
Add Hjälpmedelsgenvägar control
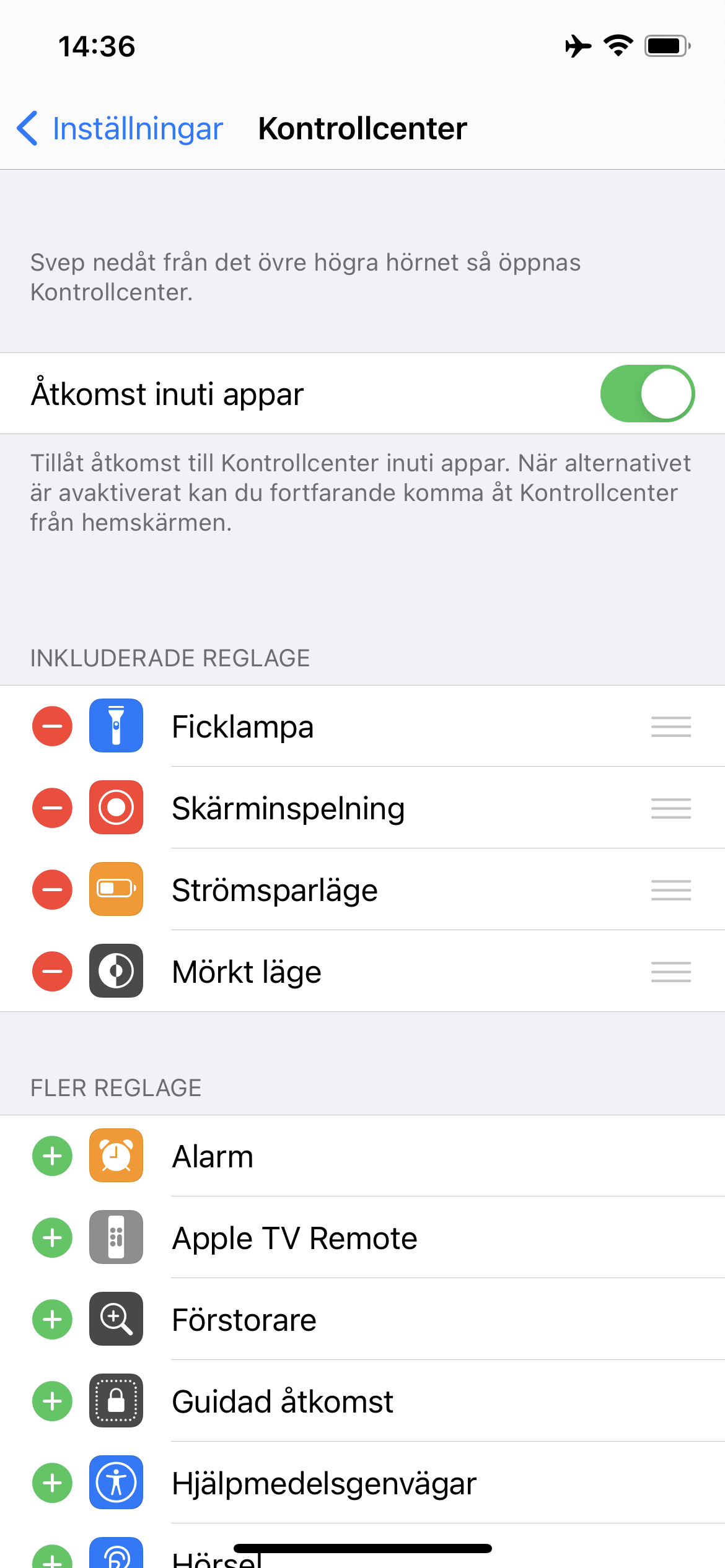pos(53,1483)
